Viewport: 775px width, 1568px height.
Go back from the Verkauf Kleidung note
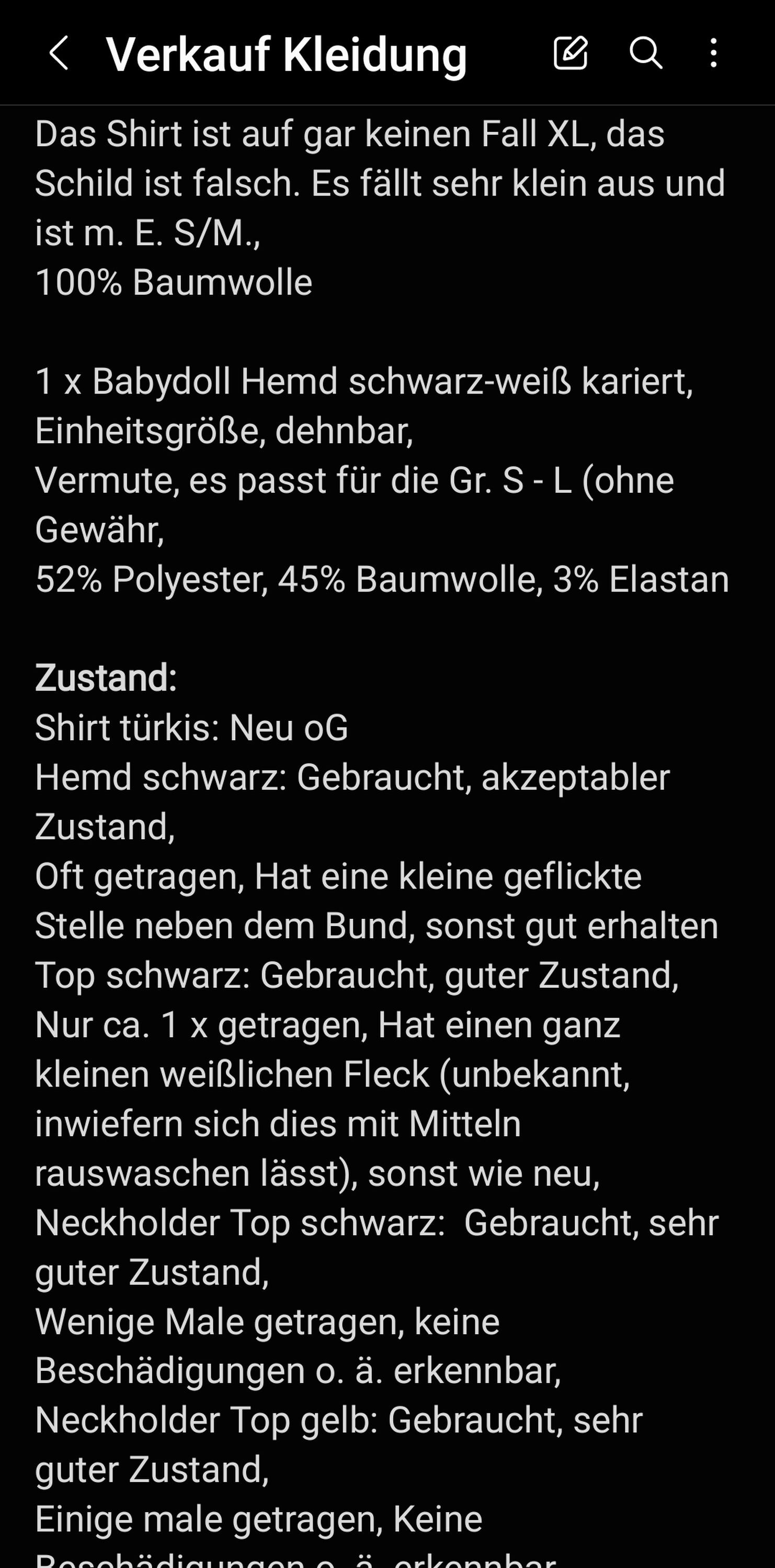point(59,53)
